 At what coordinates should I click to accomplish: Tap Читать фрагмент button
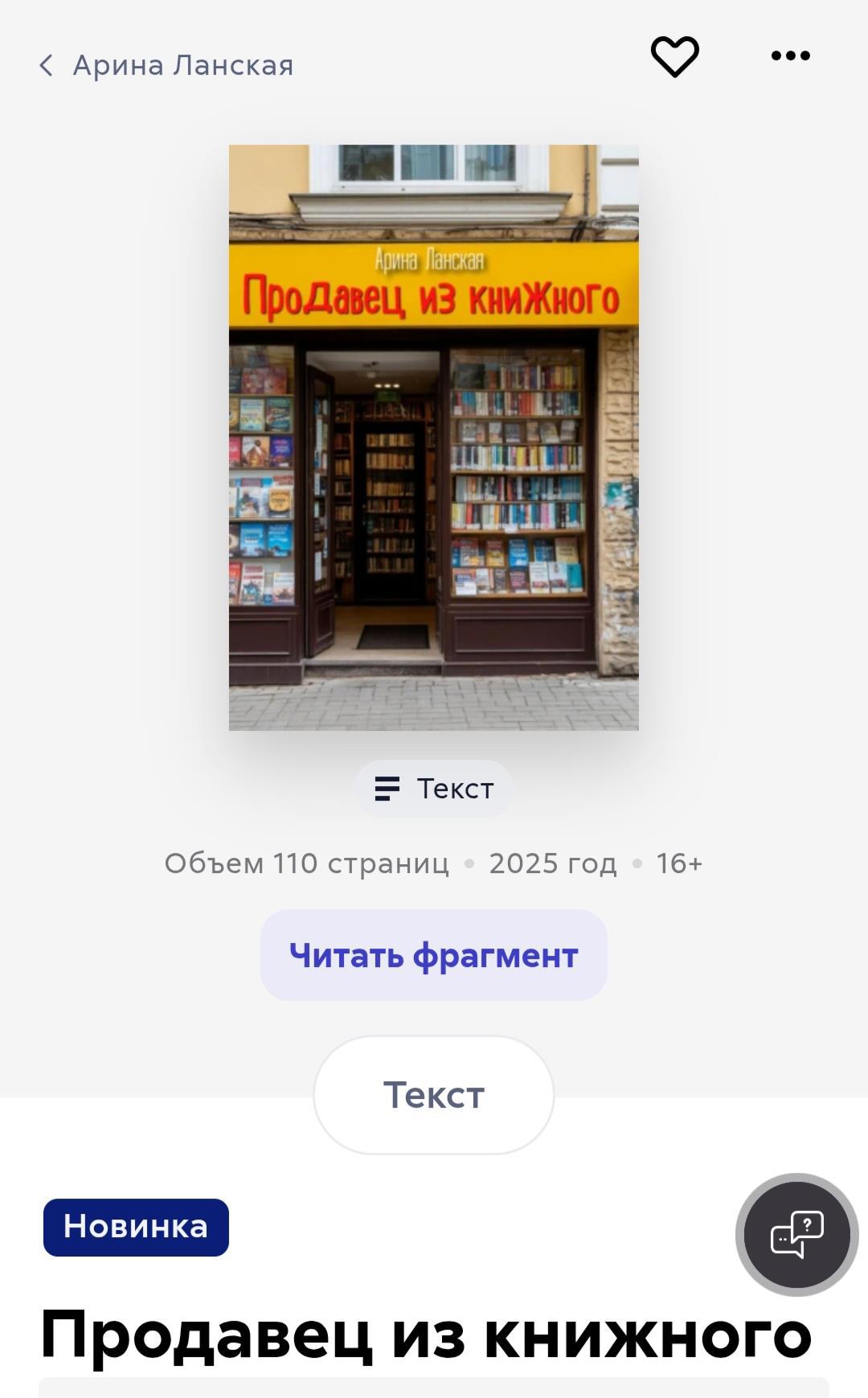434,955
